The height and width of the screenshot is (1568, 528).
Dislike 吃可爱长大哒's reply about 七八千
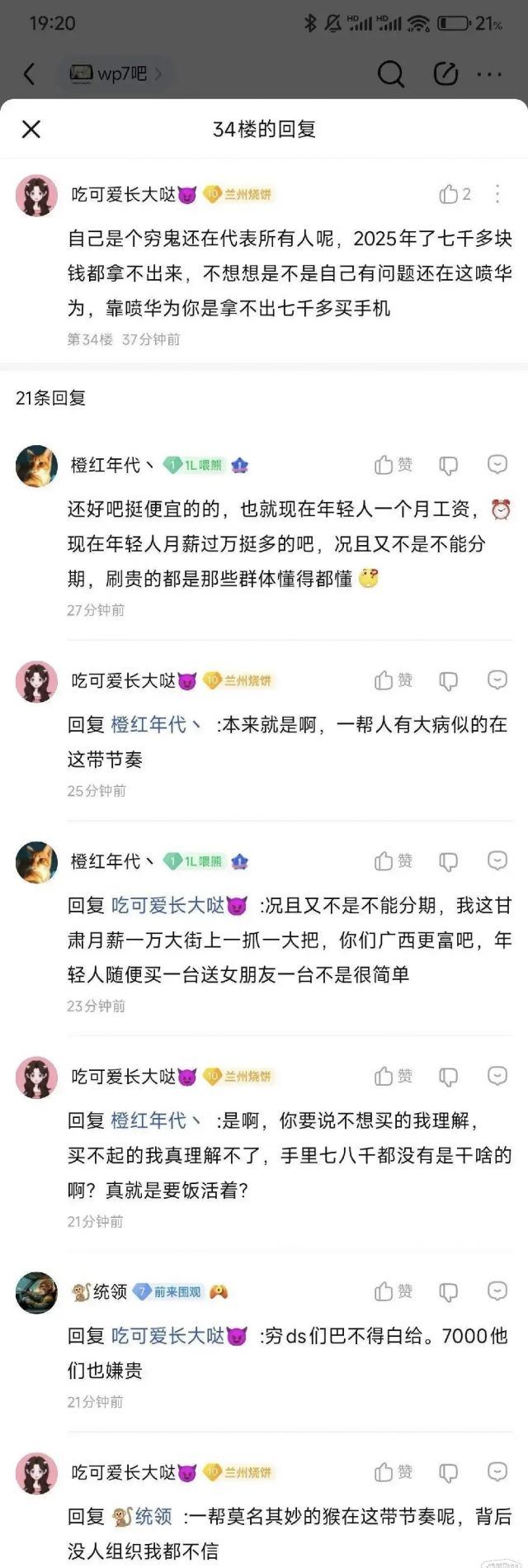(x=448, y=1077)
